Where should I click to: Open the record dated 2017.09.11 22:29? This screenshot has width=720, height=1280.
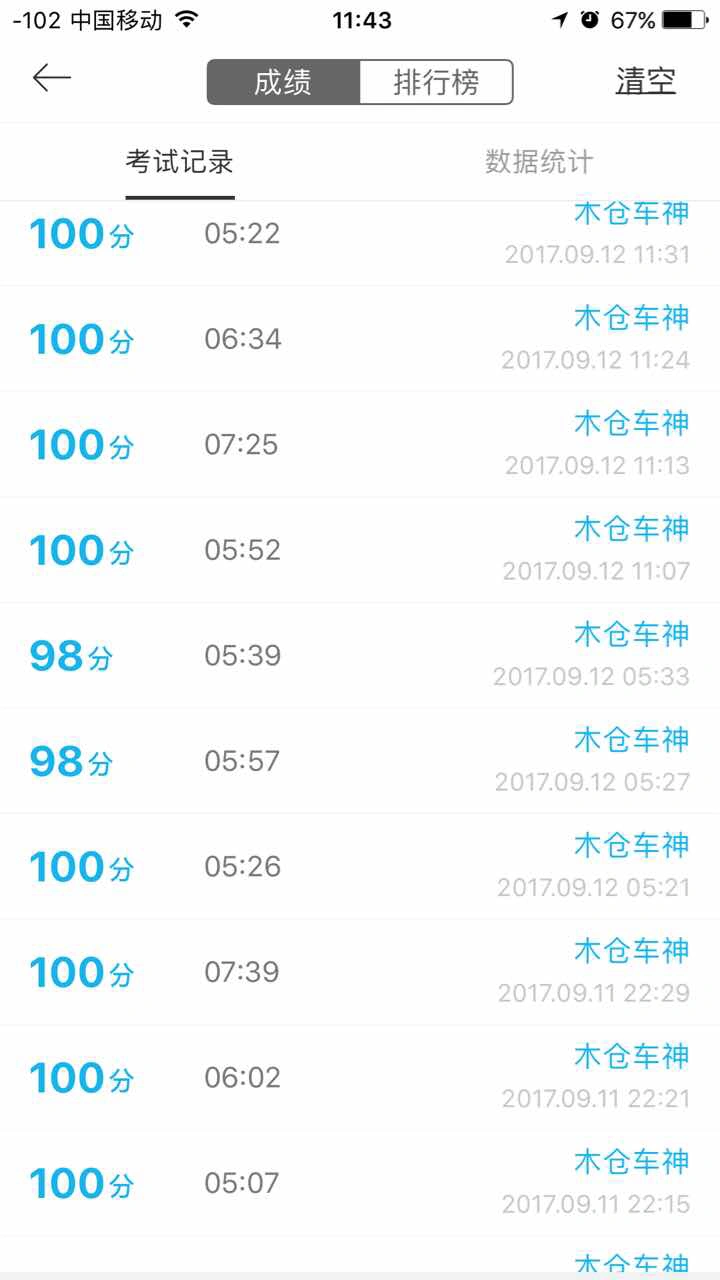click(x=360, y=972)
